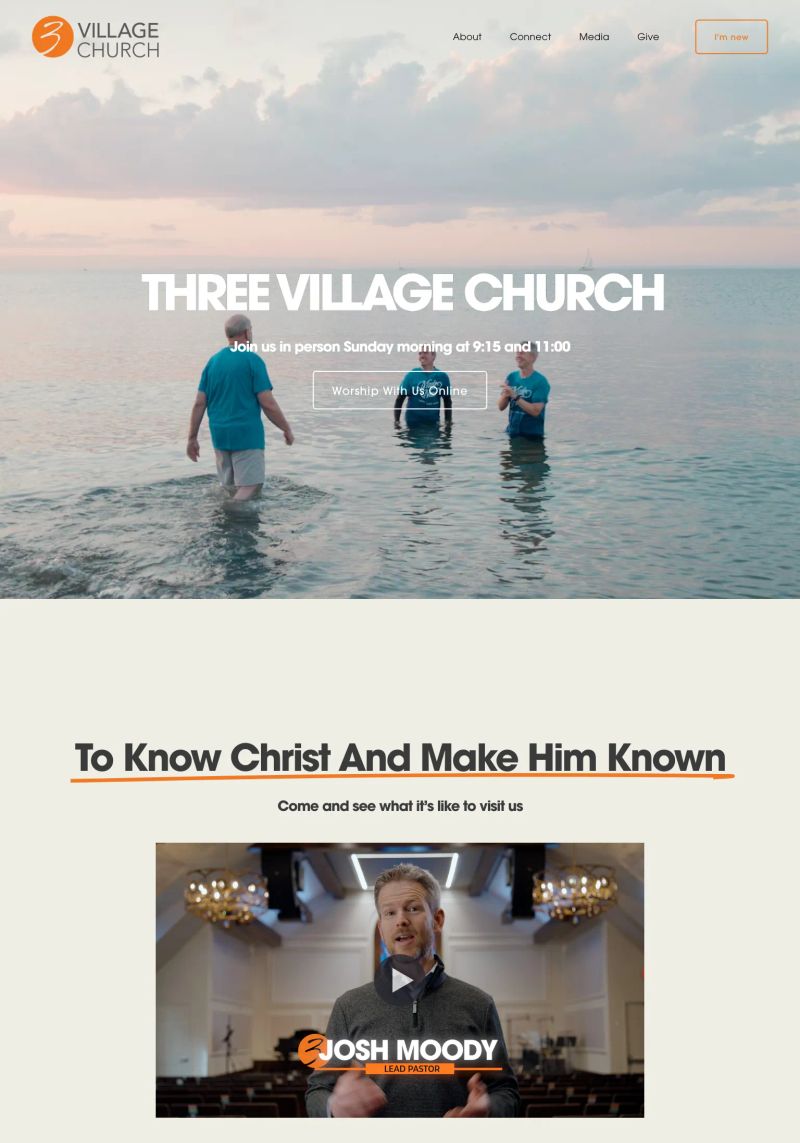Go to the Media section
Viewport: 800px width, 1143px height.
(x=594, y=37)
